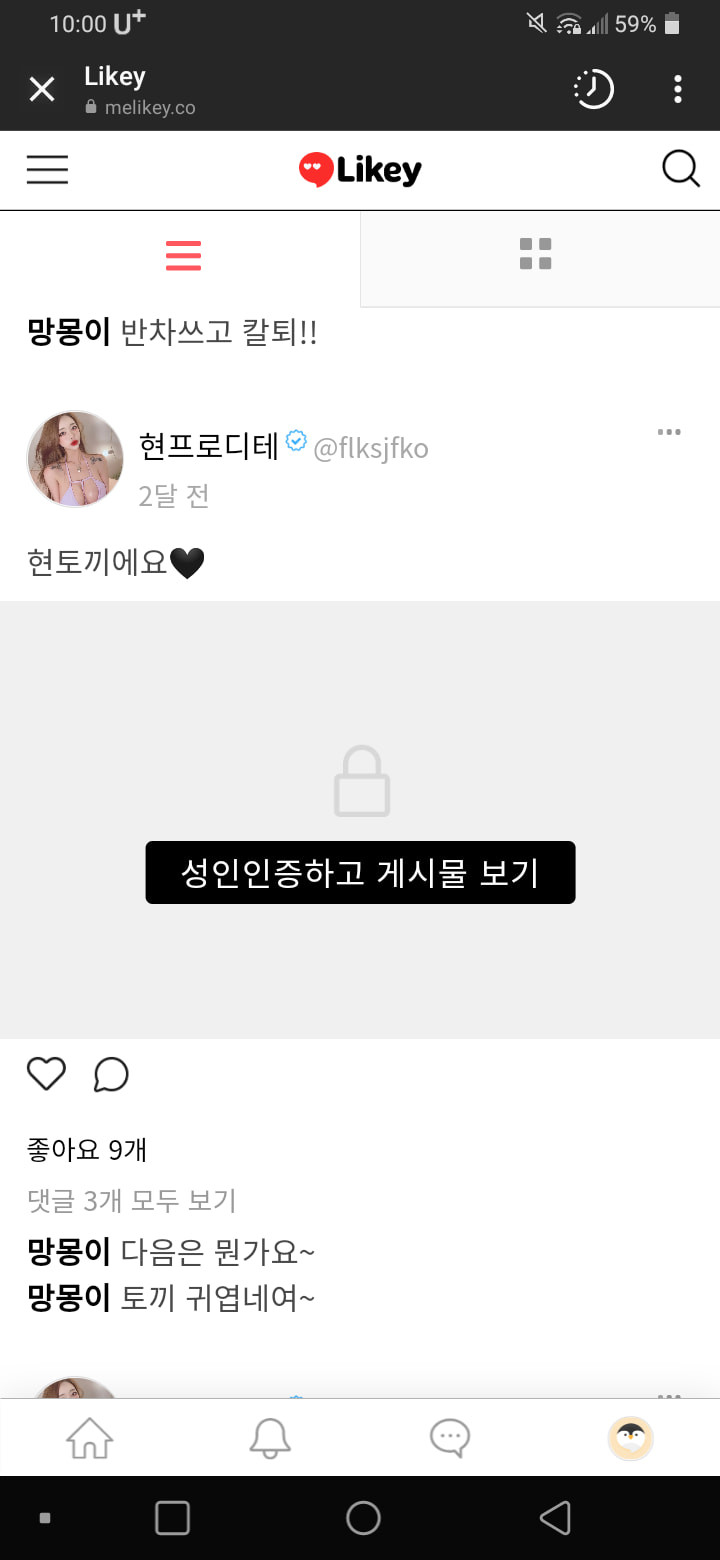View all comments via 댓글 3개 모두 보기
The width and height of the screenshot is (720, 1560).
[131, 1200]
